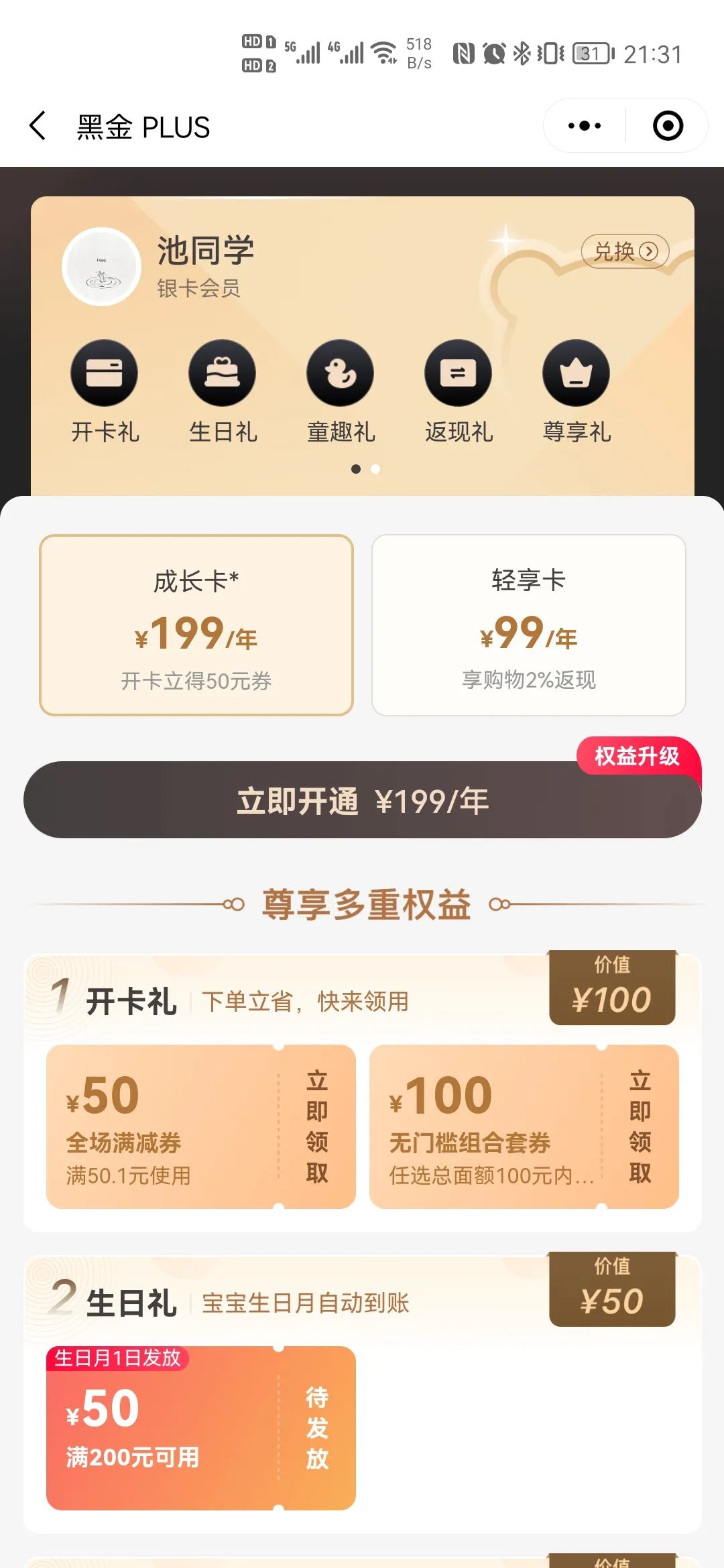The image size is (724, 1568).
Task: Open the ¥50 birthday coupon 待发放
Action: click(x=316, y=1428)
